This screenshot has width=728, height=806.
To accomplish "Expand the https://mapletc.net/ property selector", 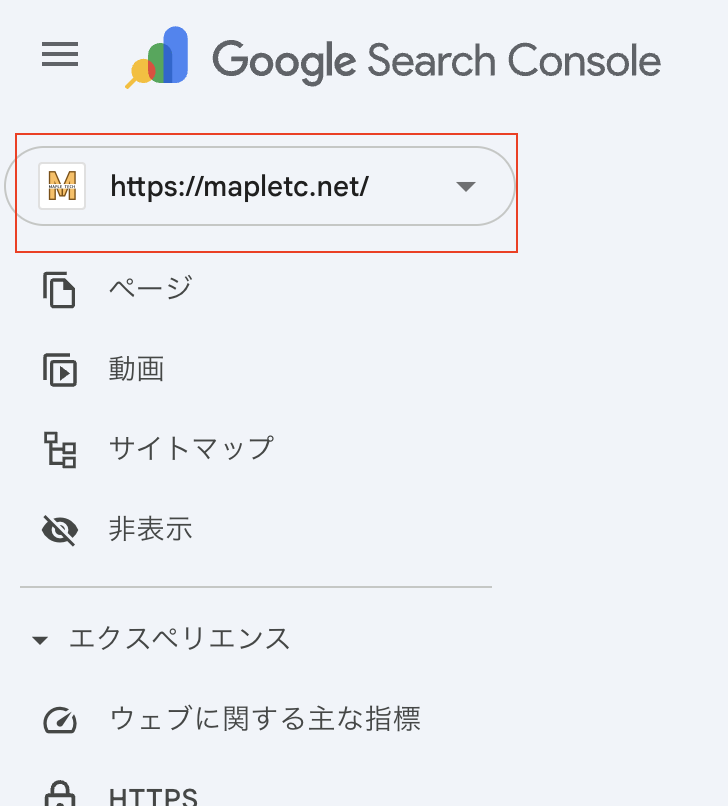I will (260, 187).
